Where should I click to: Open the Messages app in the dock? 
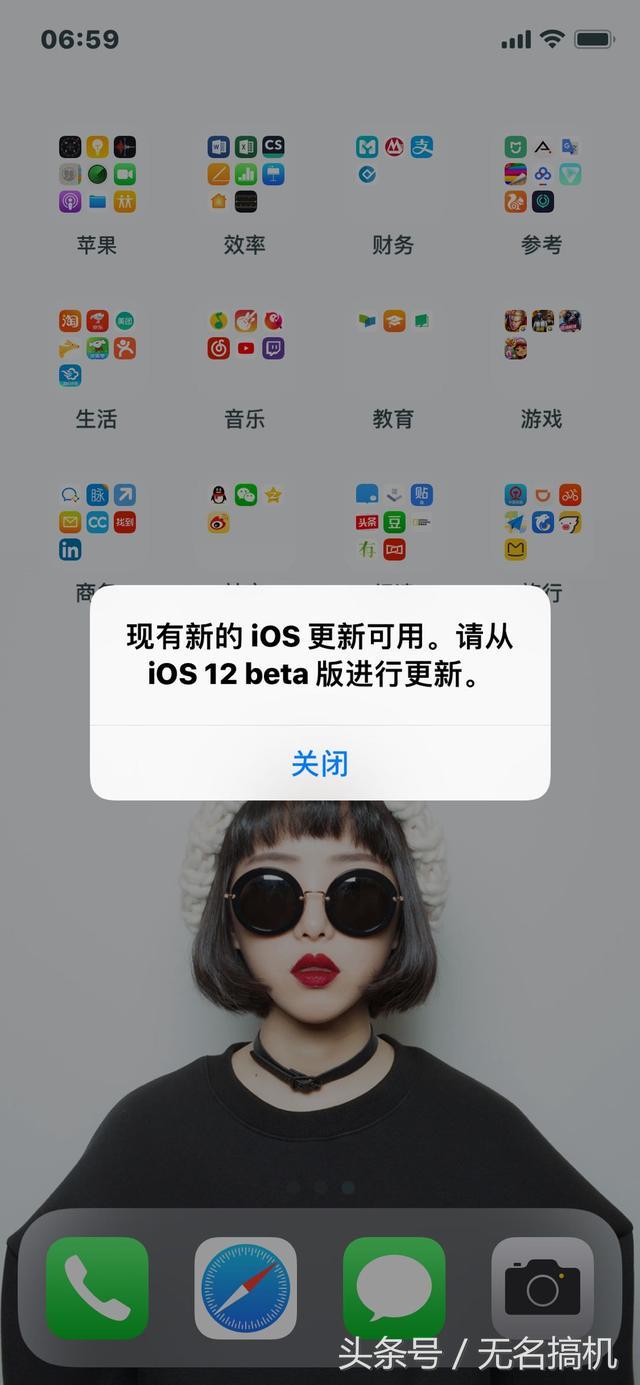click(394, 1288)
